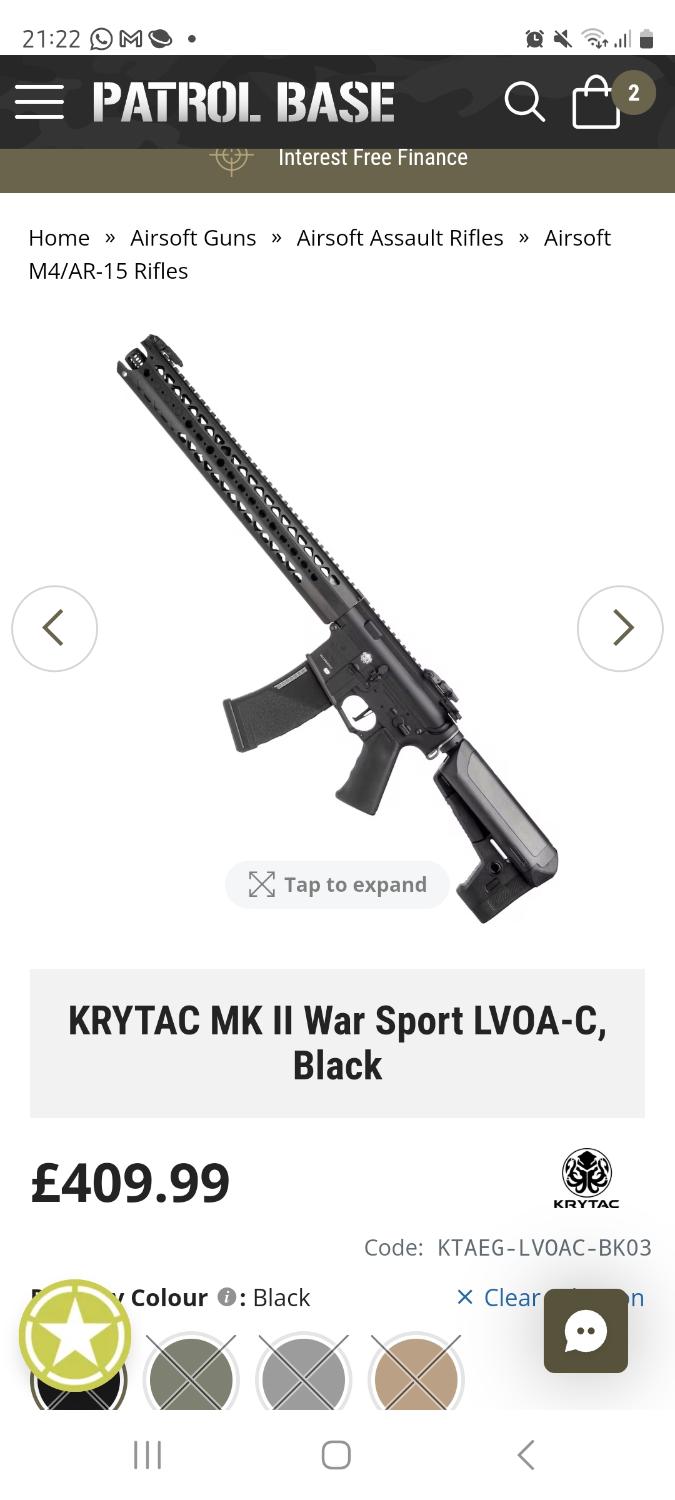This screenshot has height=1500, width=675.
Task: Show the previous product image
Action: coord(54,628)
